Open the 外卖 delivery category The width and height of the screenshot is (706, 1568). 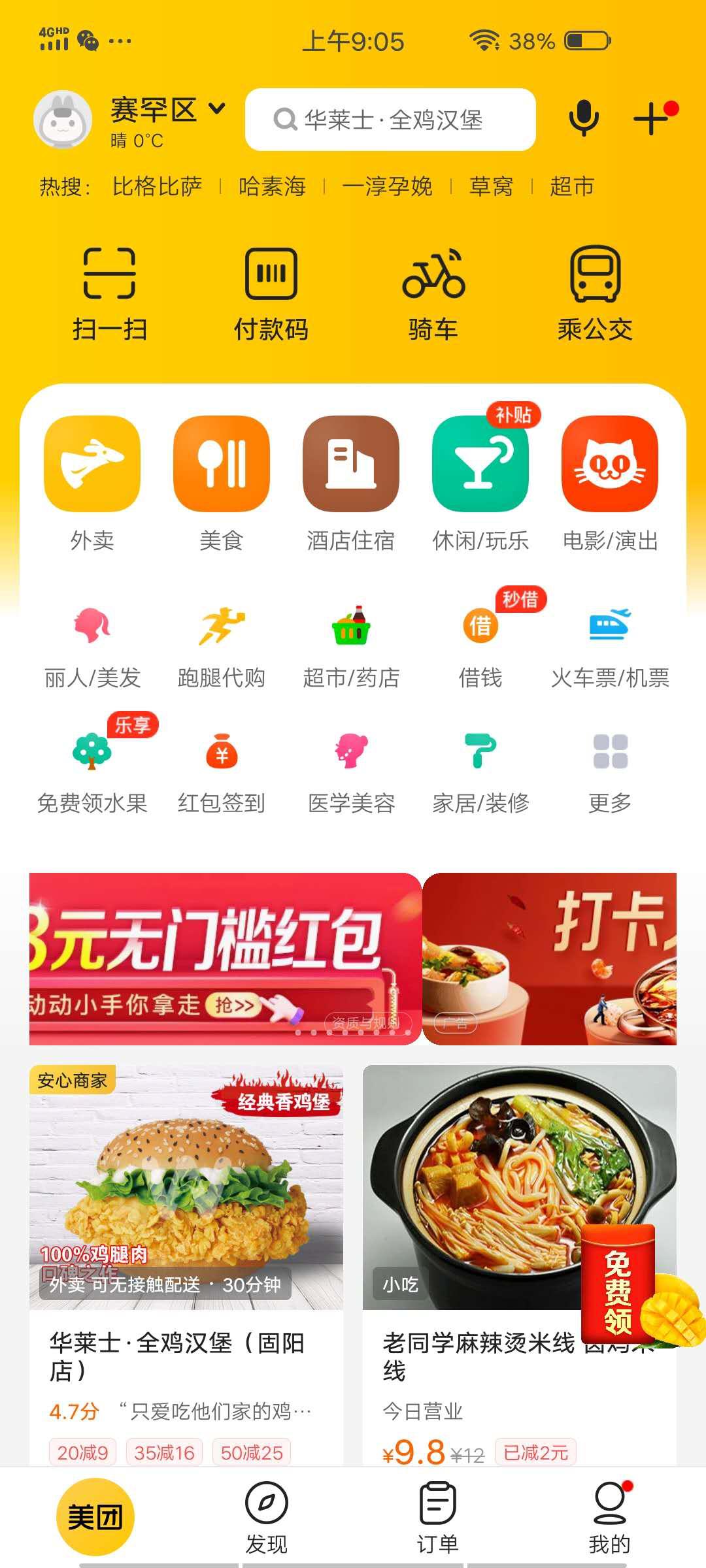[92, 483]
